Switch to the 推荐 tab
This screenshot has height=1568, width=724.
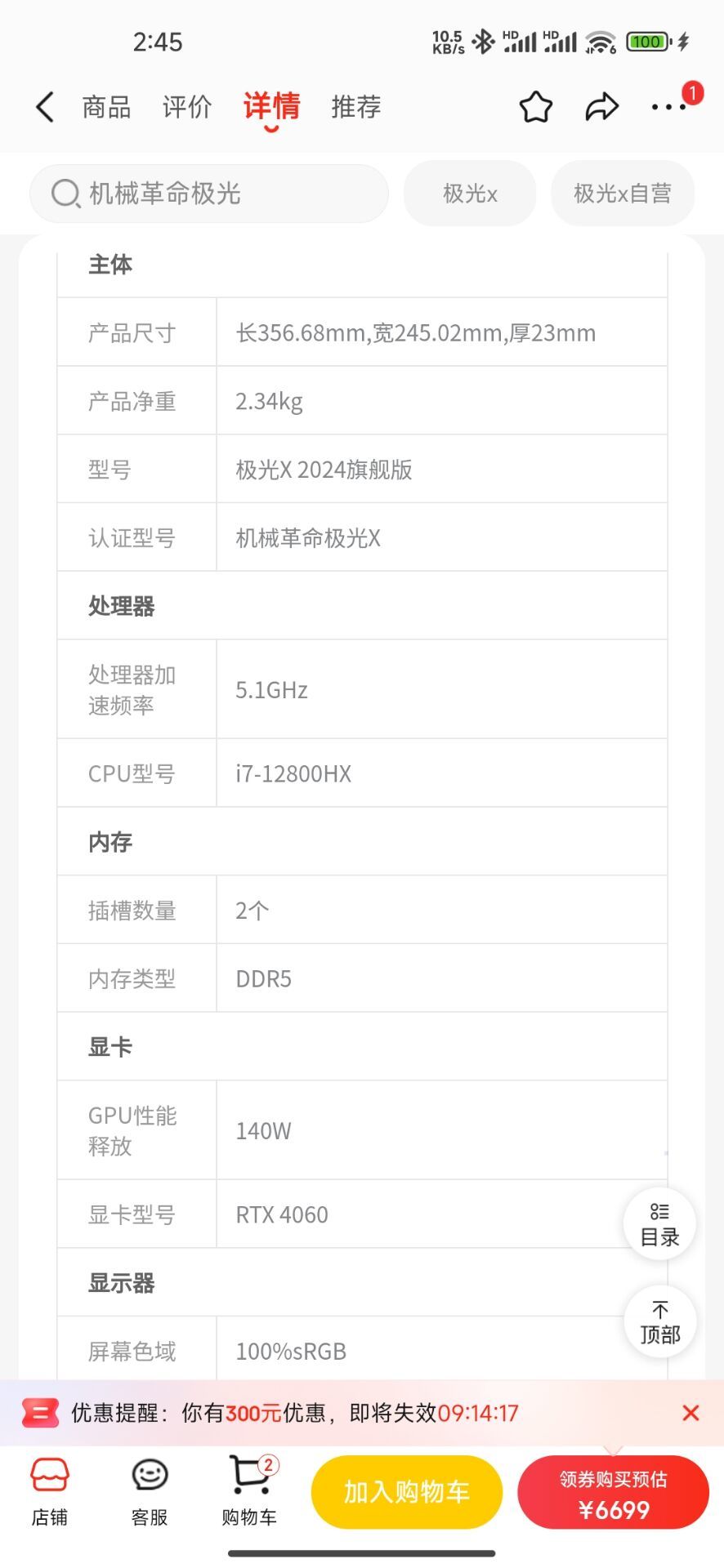coord(355,107)
